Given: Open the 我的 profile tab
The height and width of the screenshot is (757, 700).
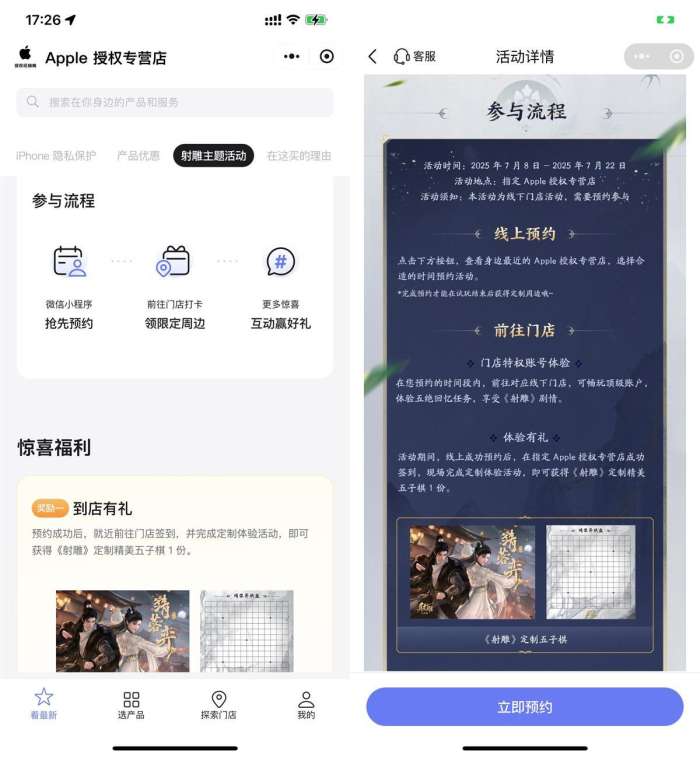Looking at the screenshot, I should [x=306, y=704].
